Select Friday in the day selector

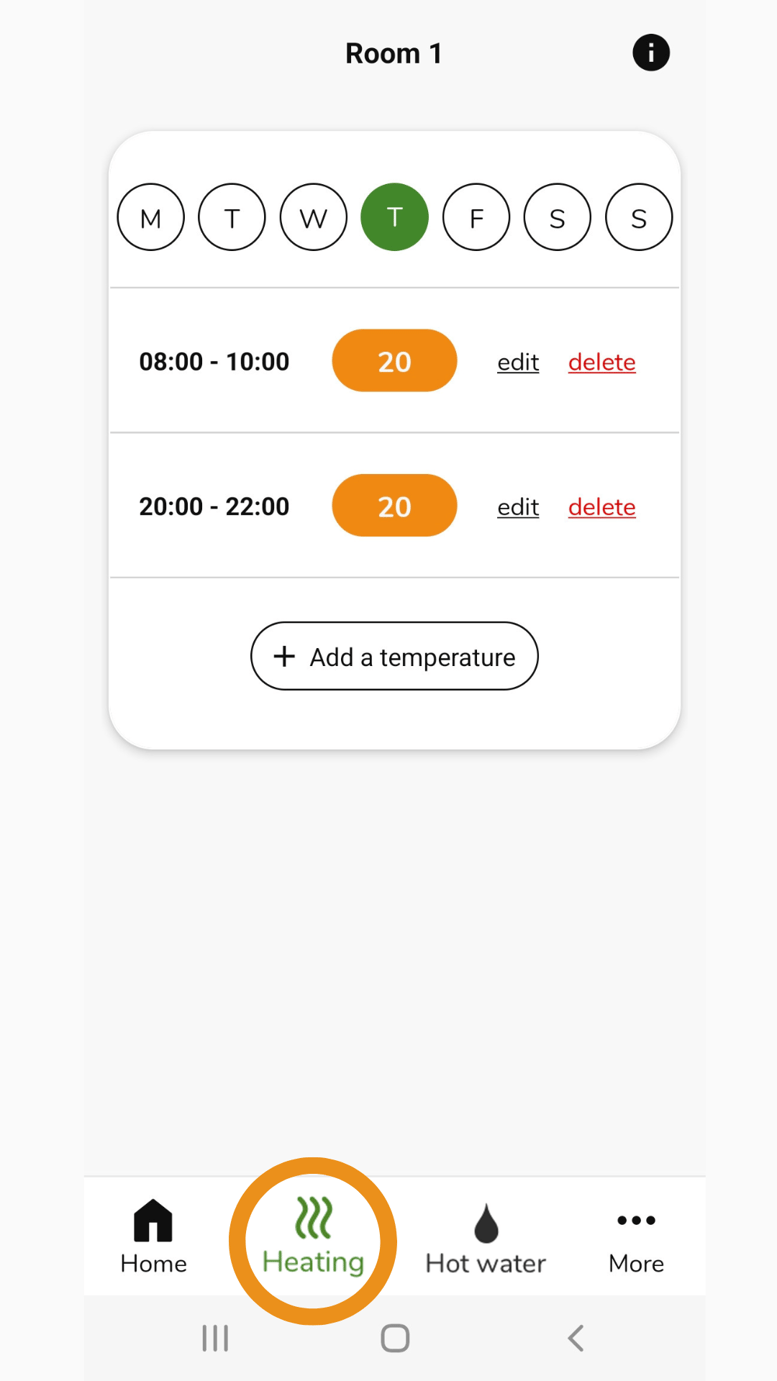pos(476,217)
